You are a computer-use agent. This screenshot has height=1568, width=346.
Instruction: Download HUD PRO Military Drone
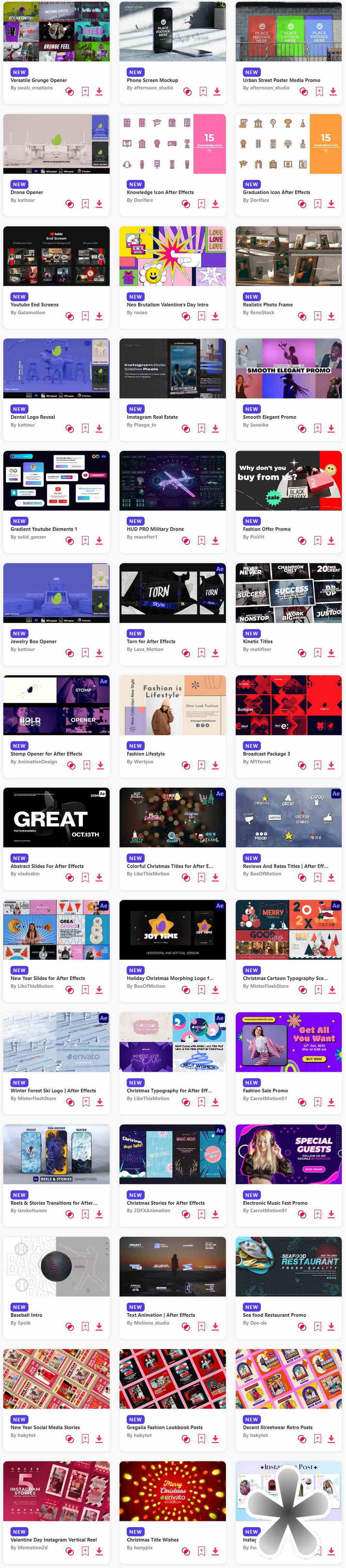point(215,541)
